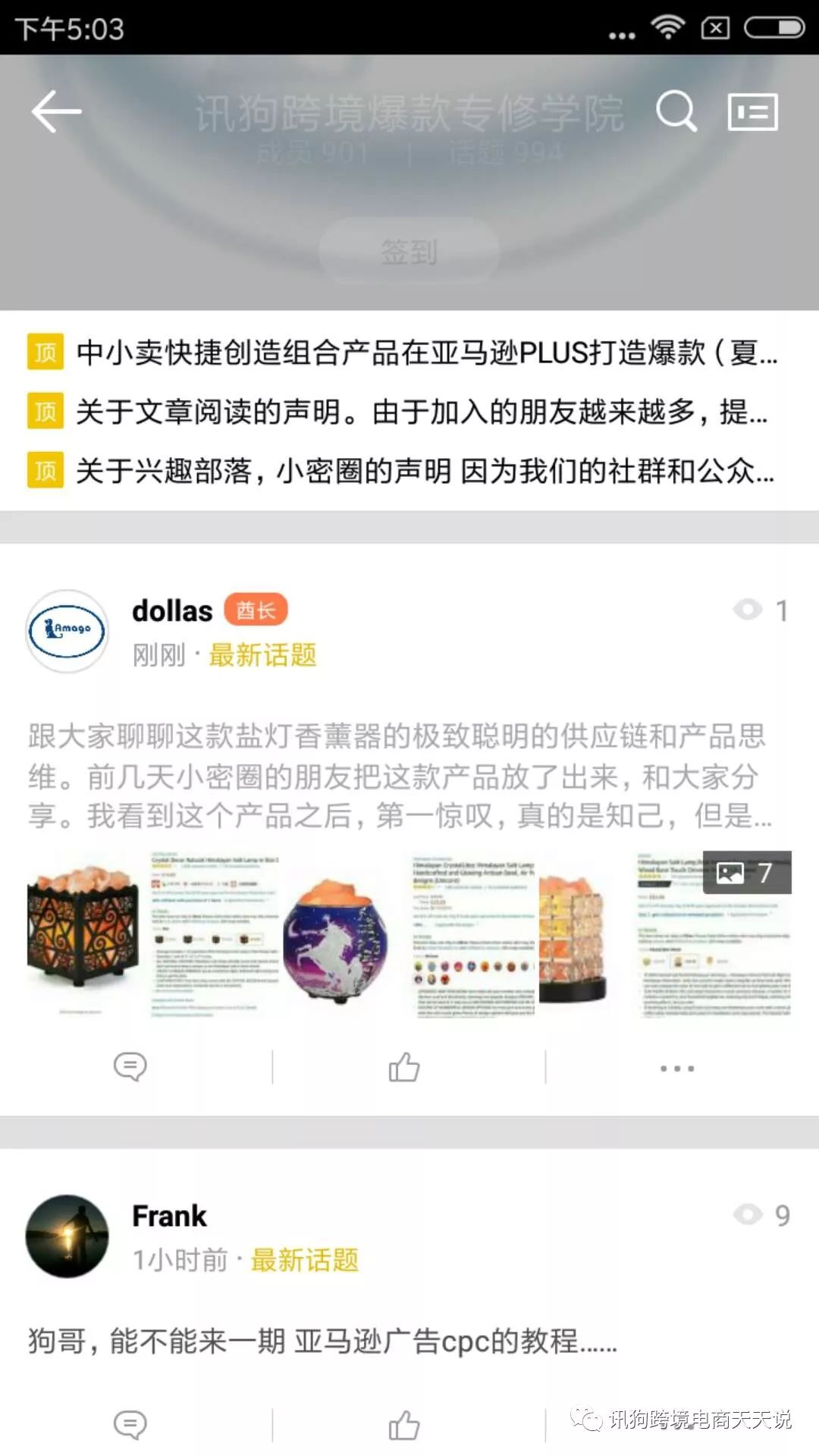Open pinned post 关于文章阅读的声明

pyautogui.click(x=421, y=412)
